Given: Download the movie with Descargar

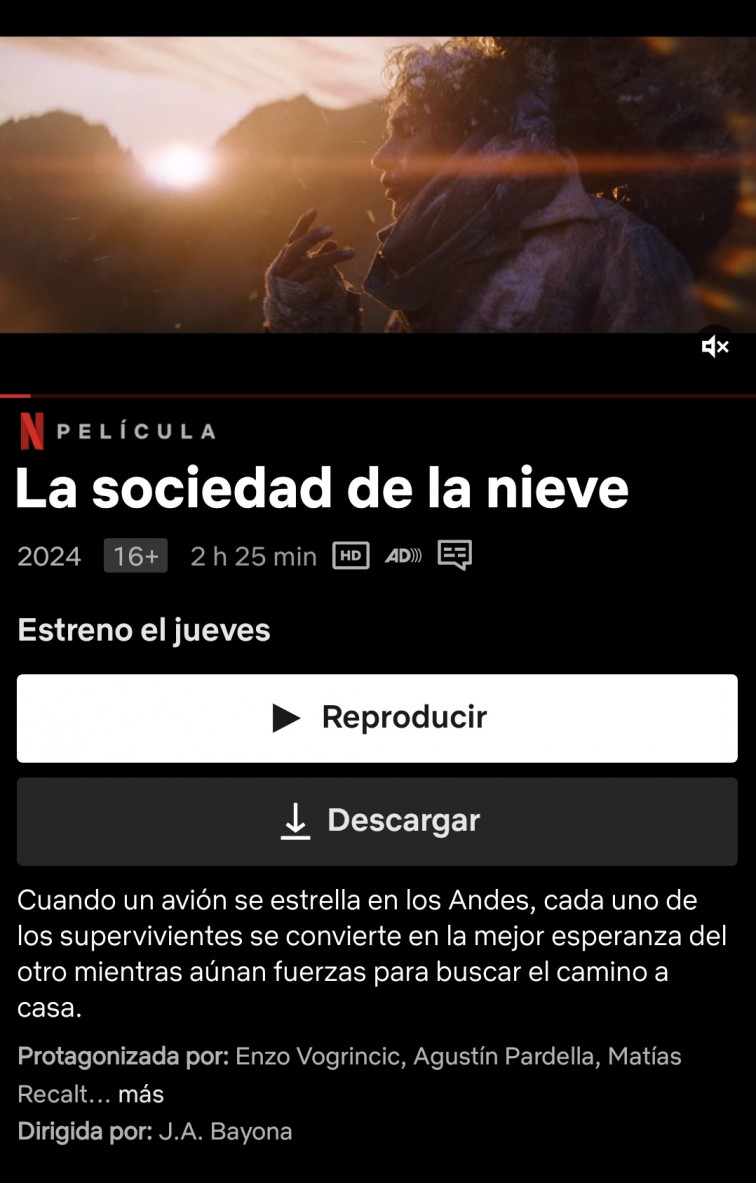Looking at the screenshot, I should coord(377,821).
